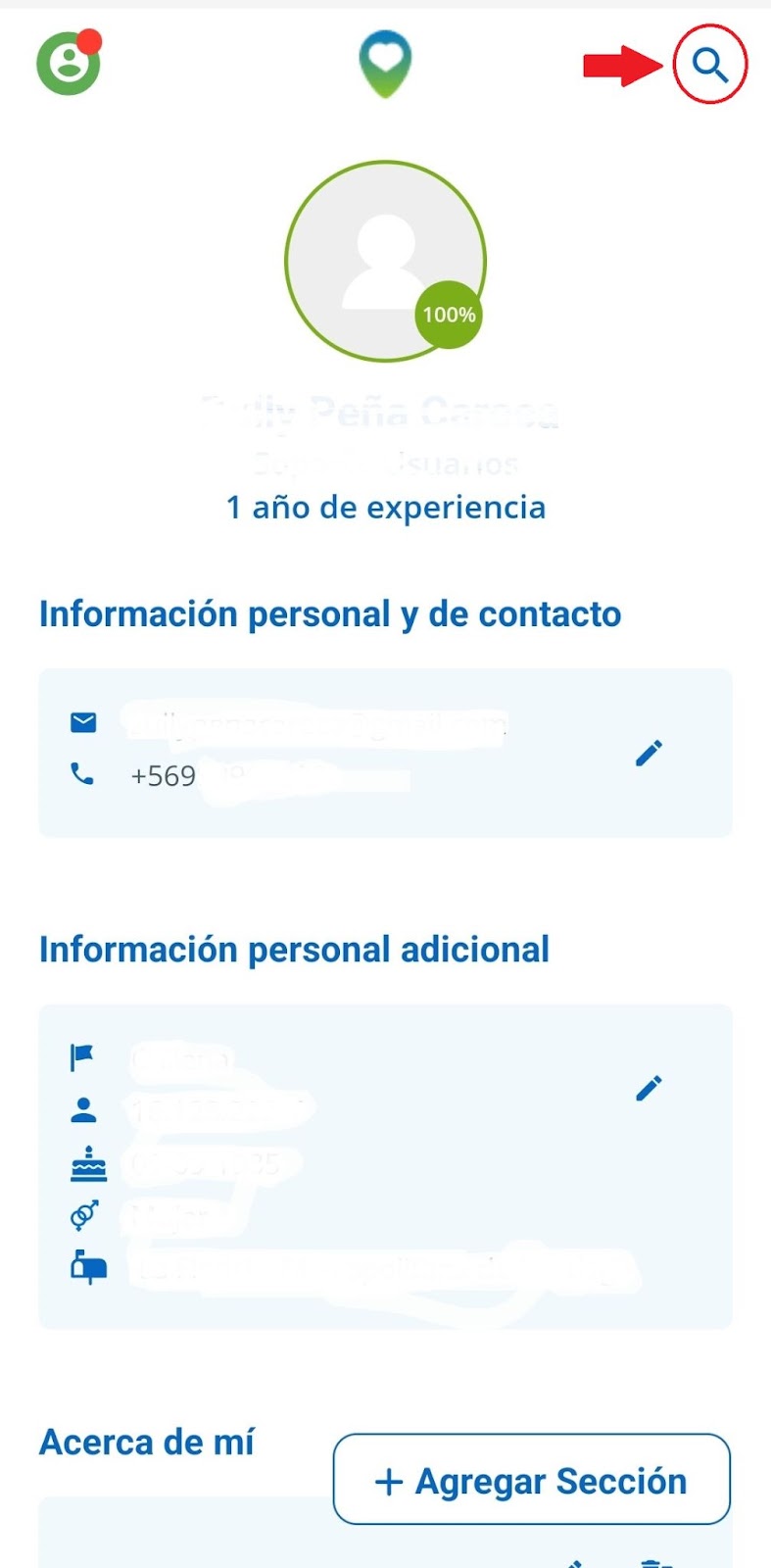The image size is (771, 1568).
Task: Open the search magnifier icon
Action: pyautogui.click(x=710, y=66)
